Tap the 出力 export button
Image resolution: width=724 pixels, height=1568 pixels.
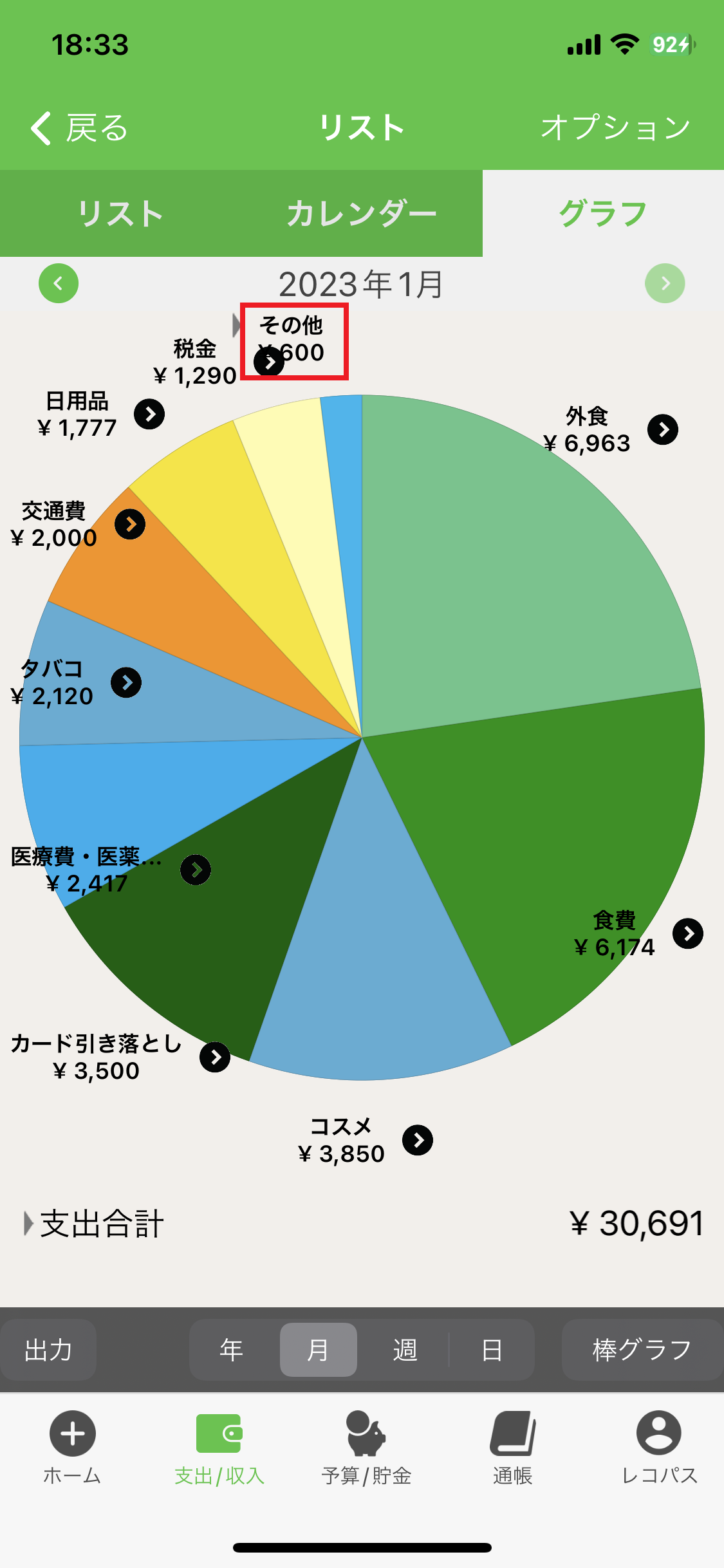pos(48,1350)
